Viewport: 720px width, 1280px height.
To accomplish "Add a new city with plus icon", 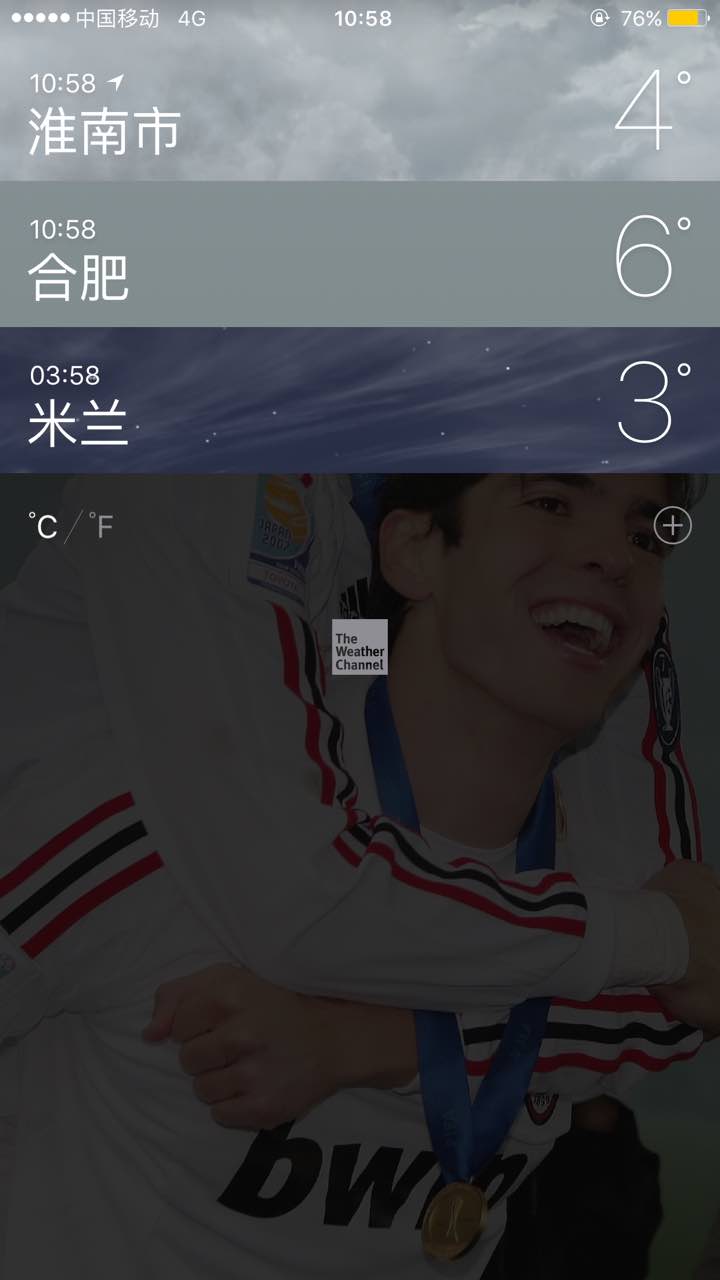I will (x=672, y=526).
